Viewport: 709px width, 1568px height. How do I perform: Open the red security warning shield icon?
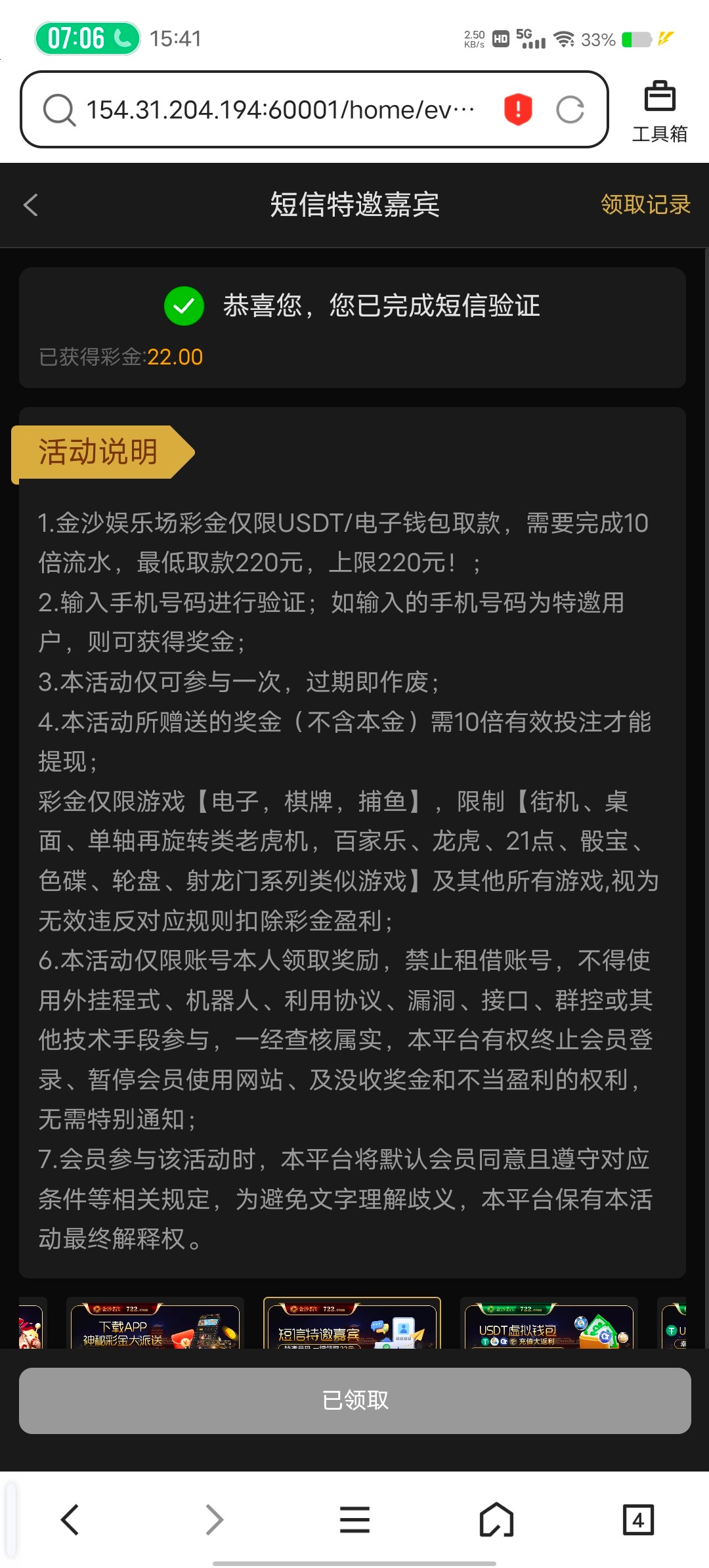[517, 109]
